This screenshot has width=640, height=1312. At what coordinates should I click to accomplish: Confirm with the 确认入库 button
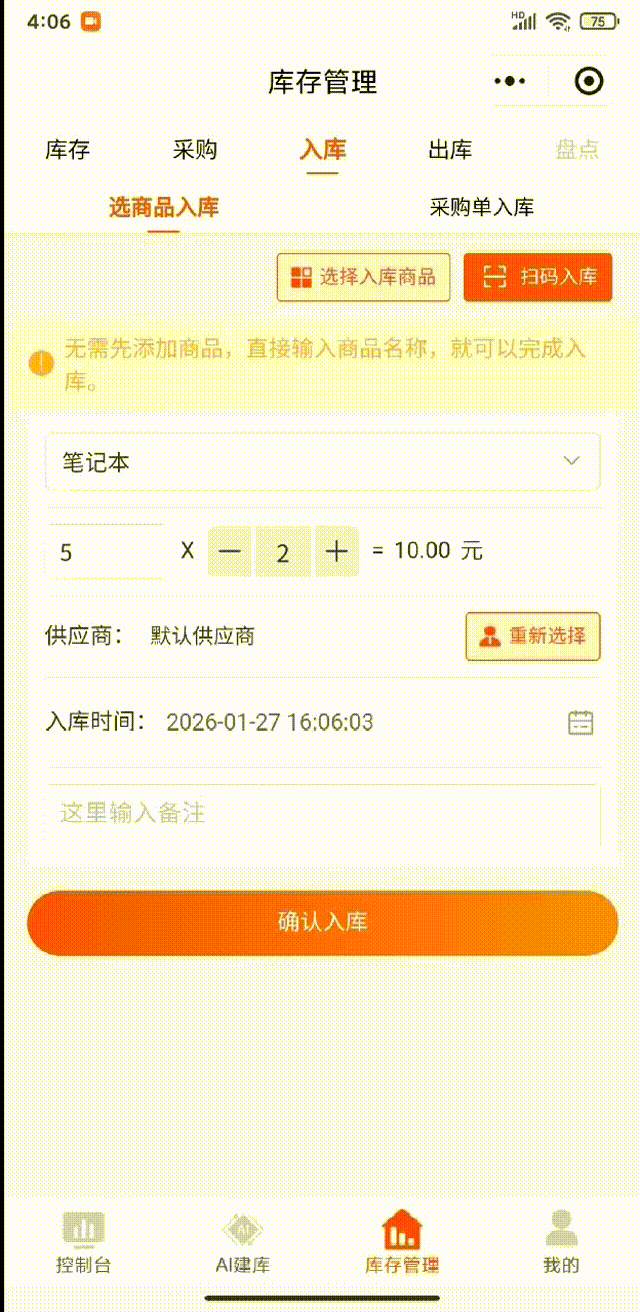(x=322, y=922)
